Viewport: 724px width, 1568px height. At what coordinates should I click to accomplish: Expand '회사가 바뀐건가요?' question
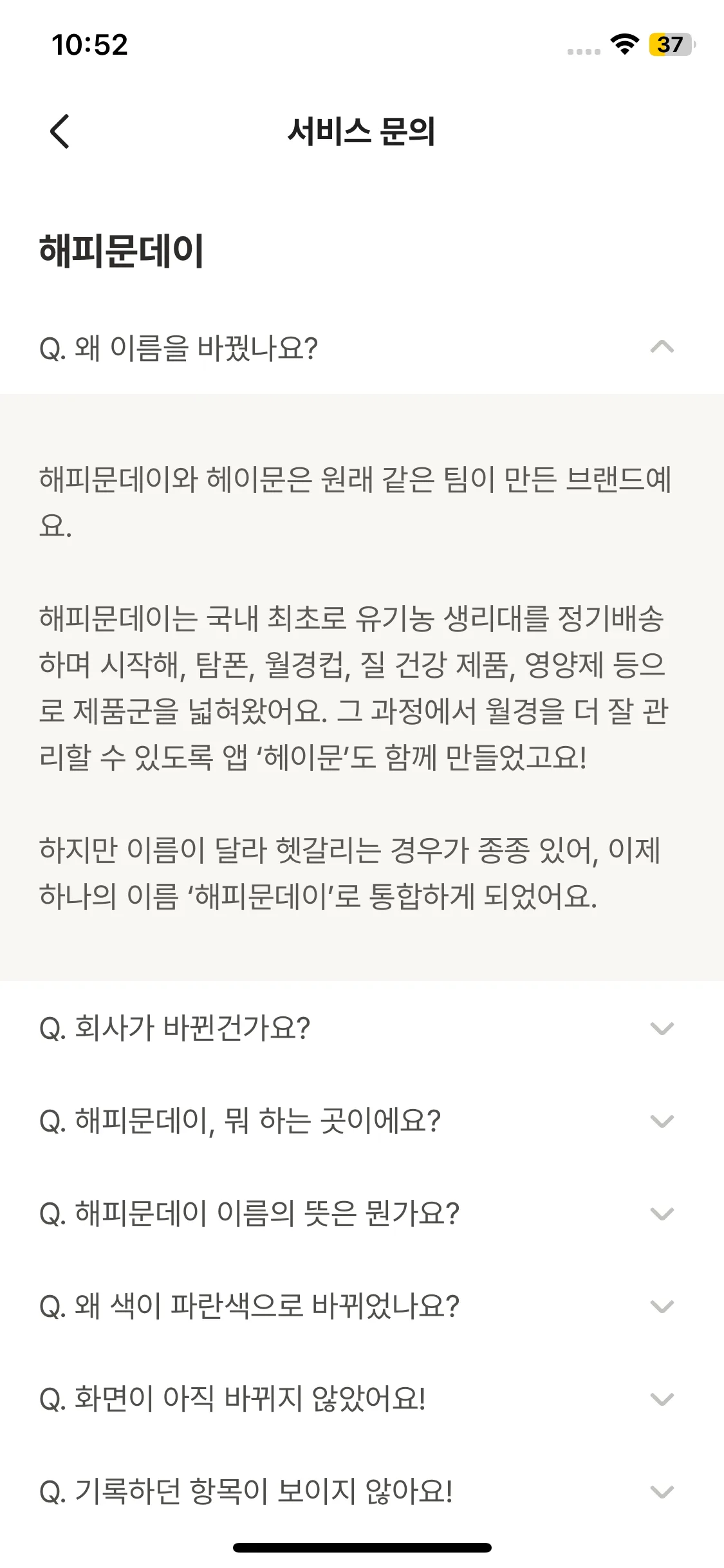662,1029
